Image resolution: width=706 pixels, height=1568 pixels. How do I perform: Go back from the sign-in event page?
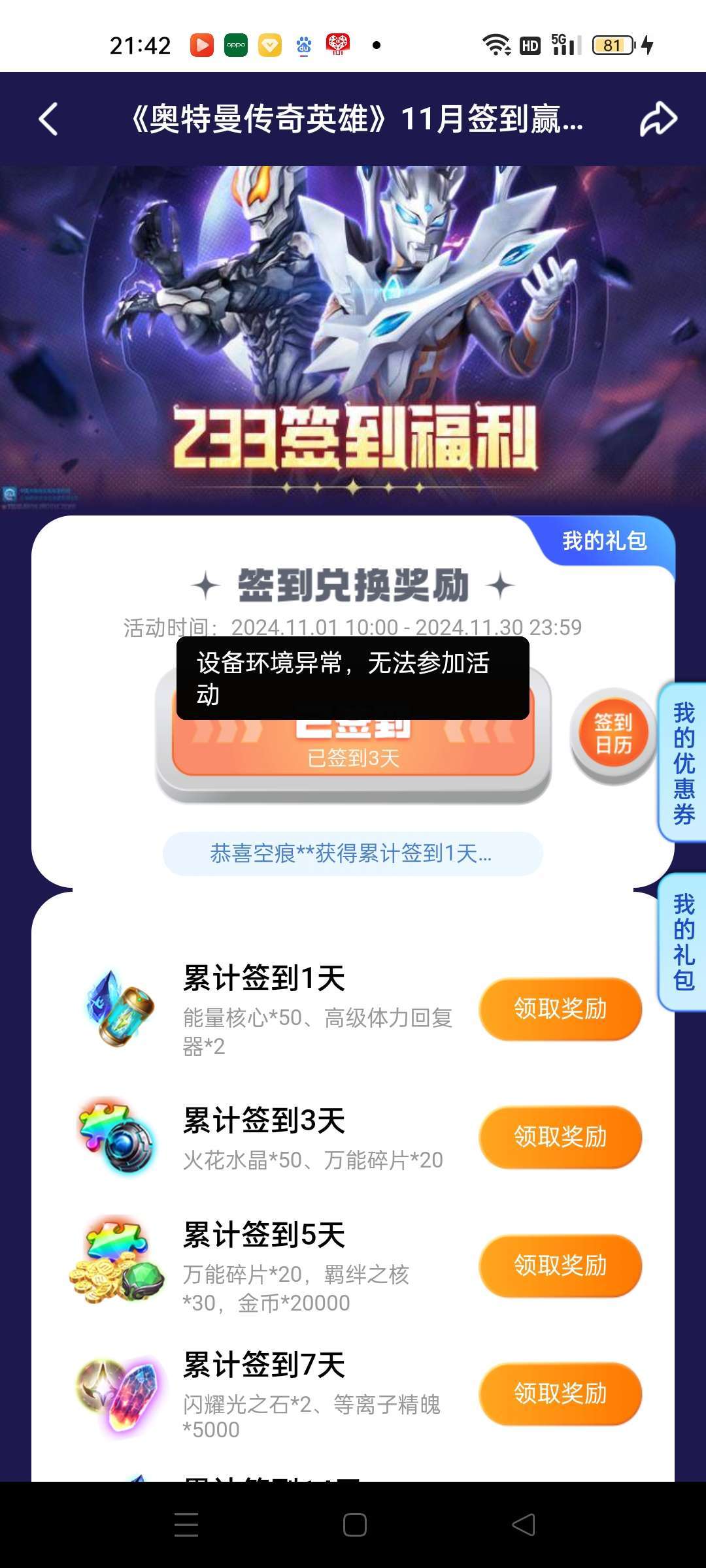pos(48,119)
